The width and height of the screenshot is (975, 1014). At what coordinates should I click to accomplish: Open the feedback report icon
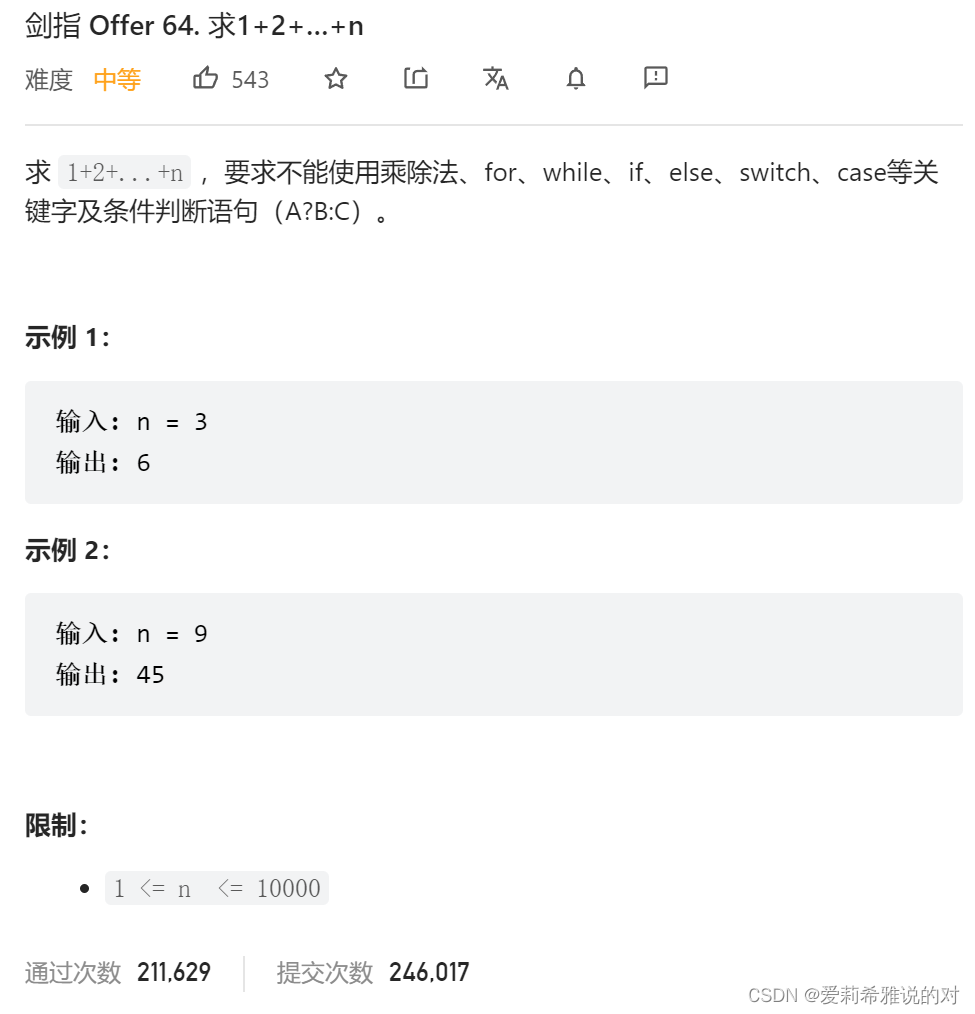point(656,78)
